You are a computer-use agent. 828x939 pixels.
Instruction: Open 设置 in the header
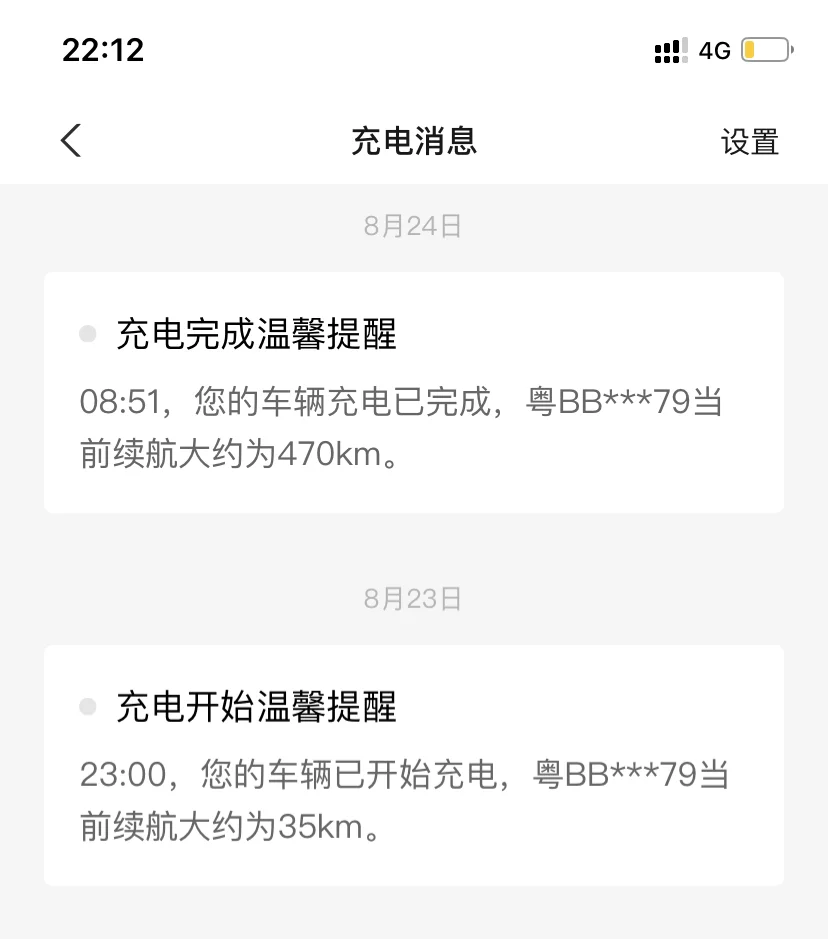pyautogui.click(x=750, y=142)
